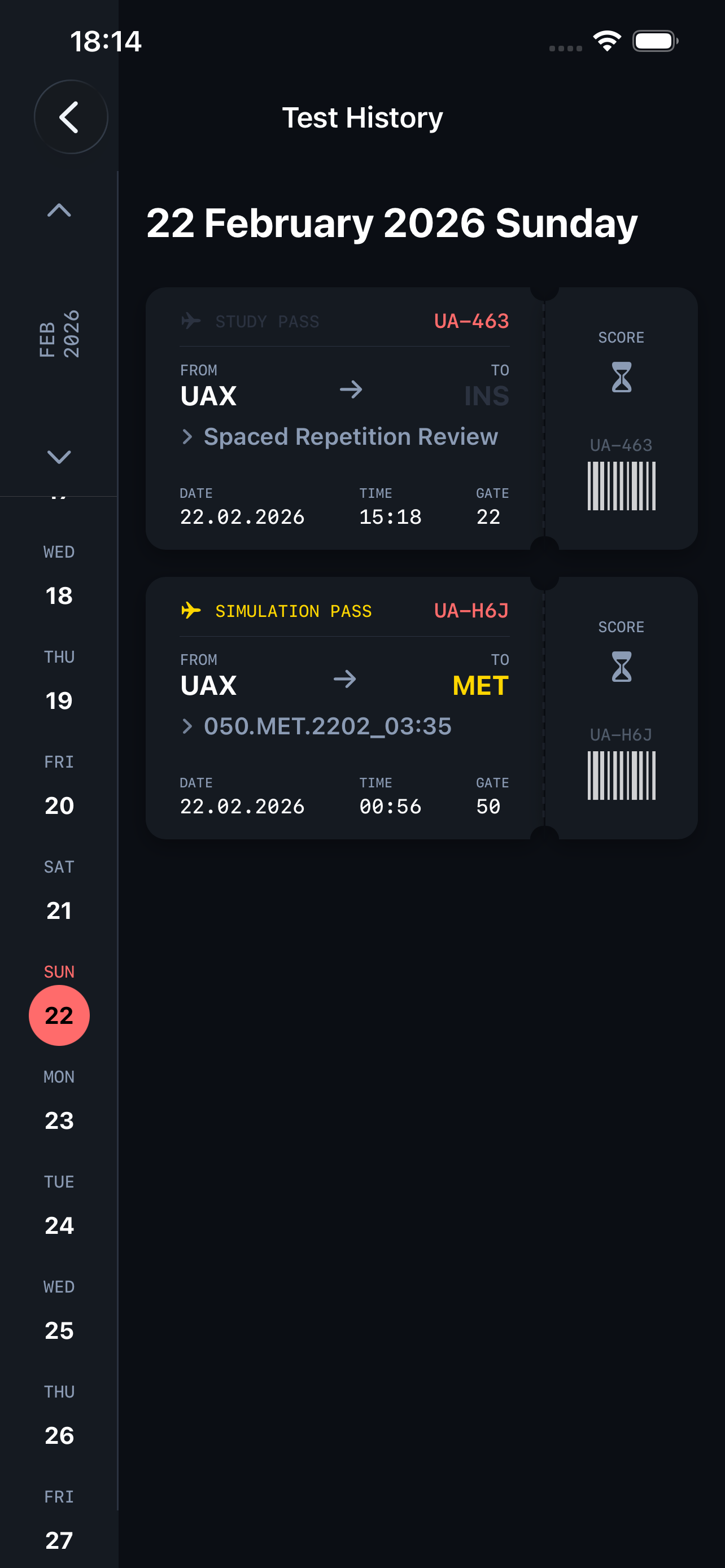Screen dimensions: 725x1568
Task: Scan the UA-H6J barcode
Action: point(621,776)
